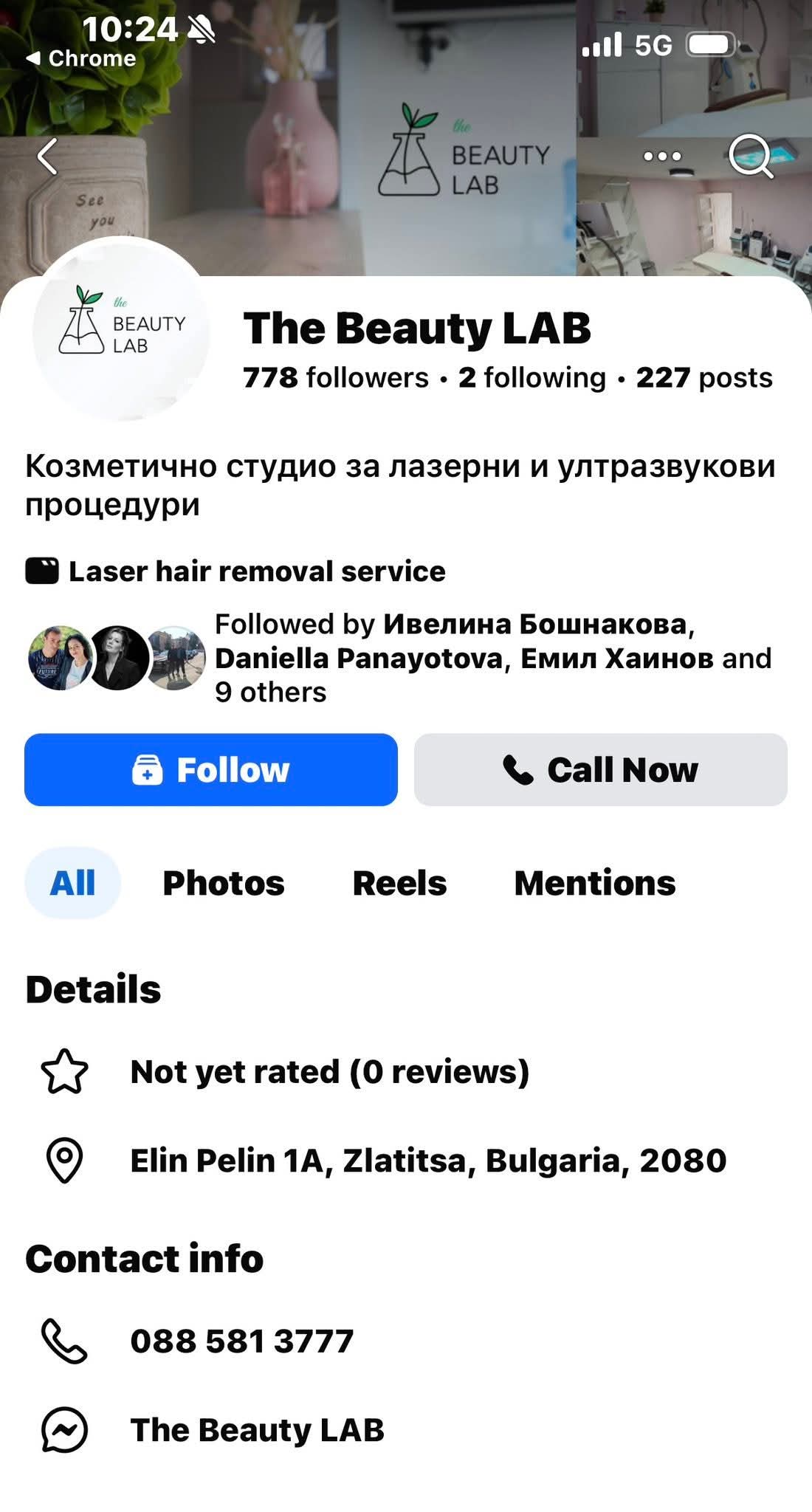Search within The Beauty LAB page
Viewport: 812px width, 1512px height.
click(750, 157)
